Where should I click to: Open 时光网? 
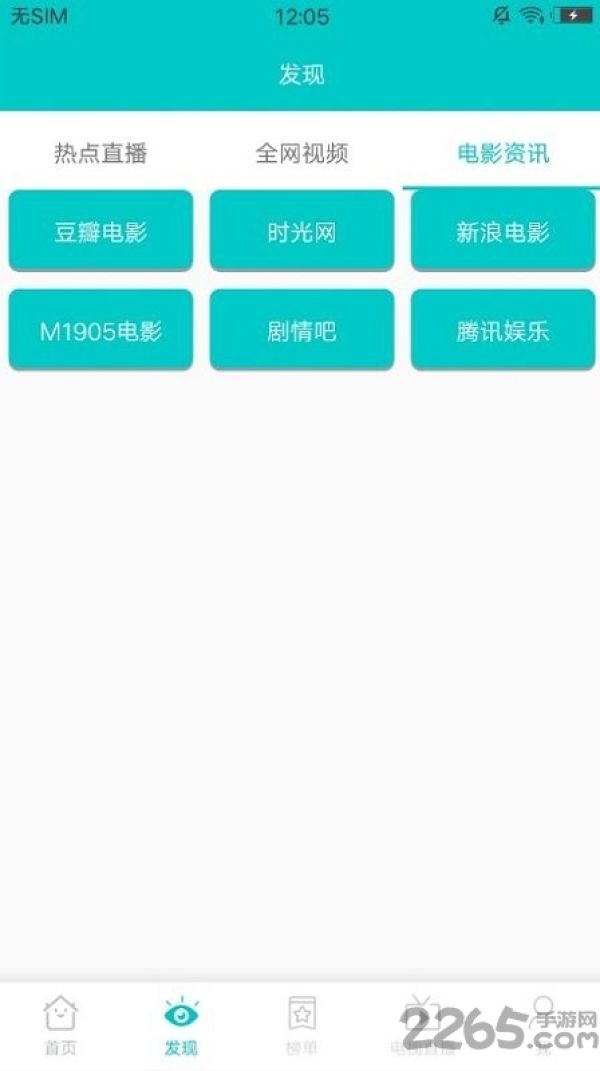(301, 231)
